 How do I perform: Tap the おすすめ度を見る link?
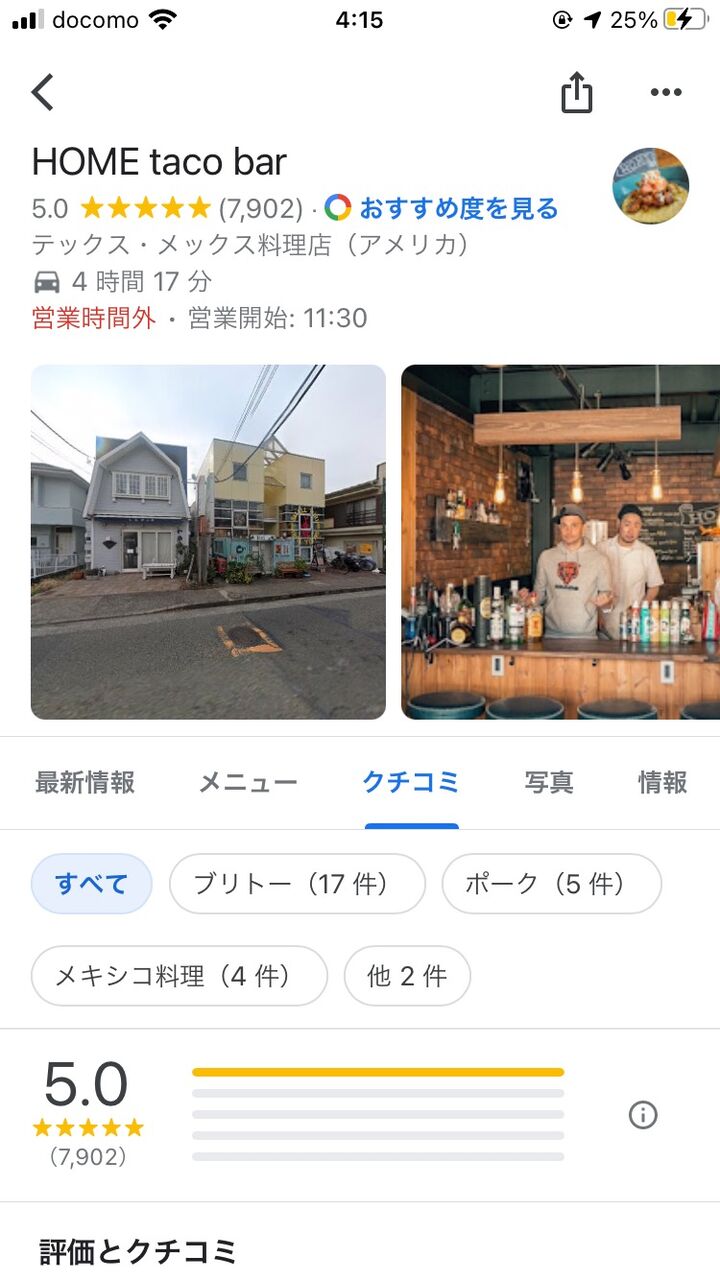tap(458, 208)
